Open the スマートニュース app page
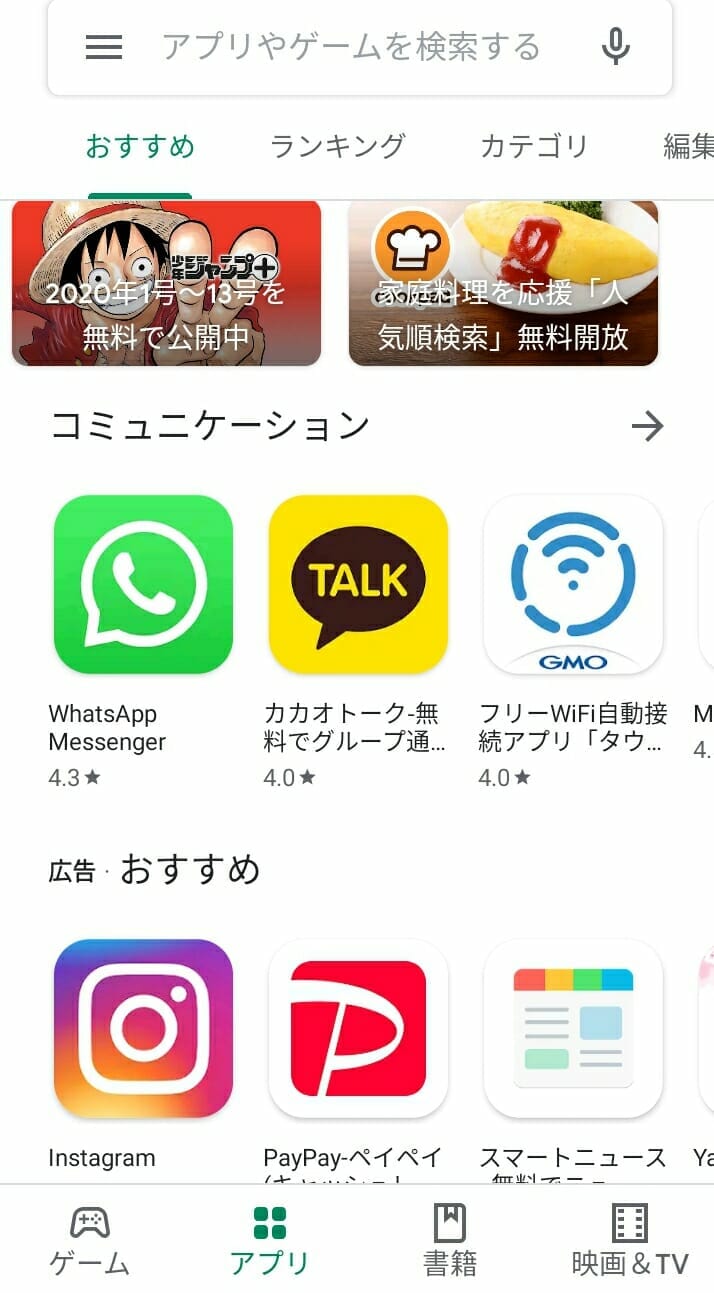 [x=573, y=1028]
